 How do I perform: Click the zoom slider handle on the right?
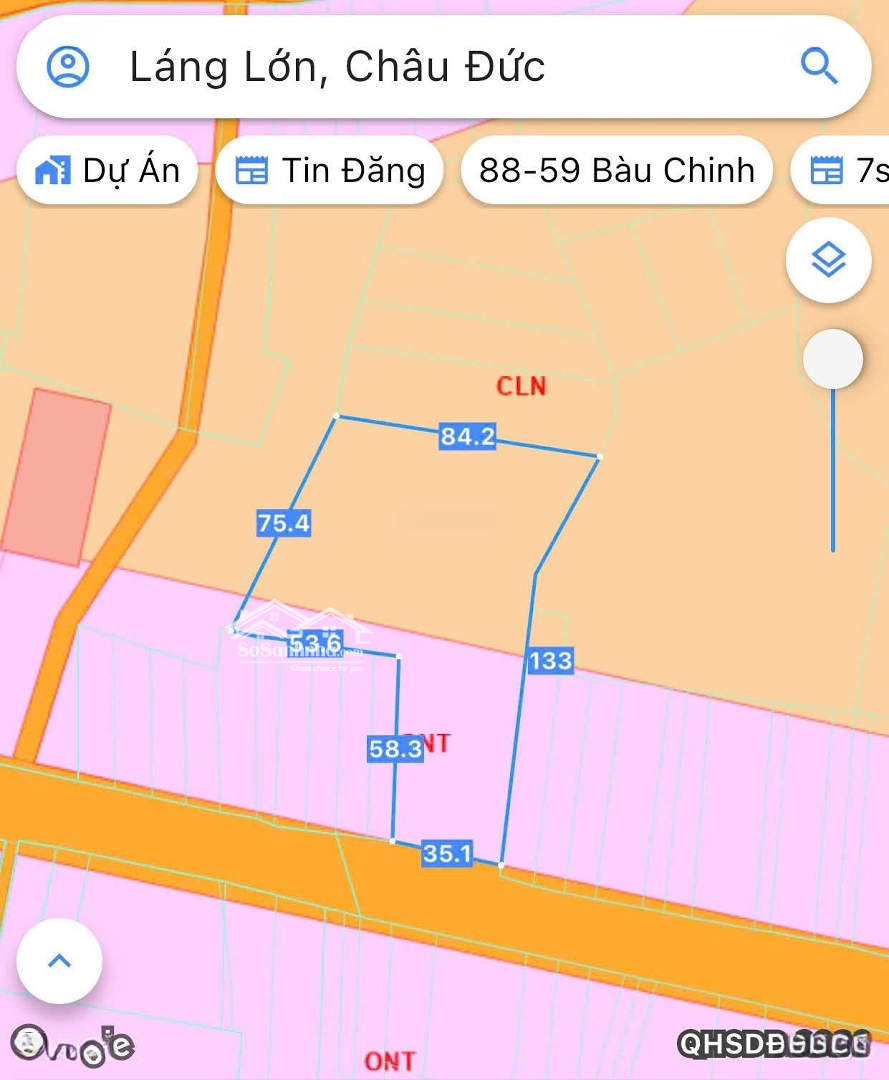click(x=833, y=359)
